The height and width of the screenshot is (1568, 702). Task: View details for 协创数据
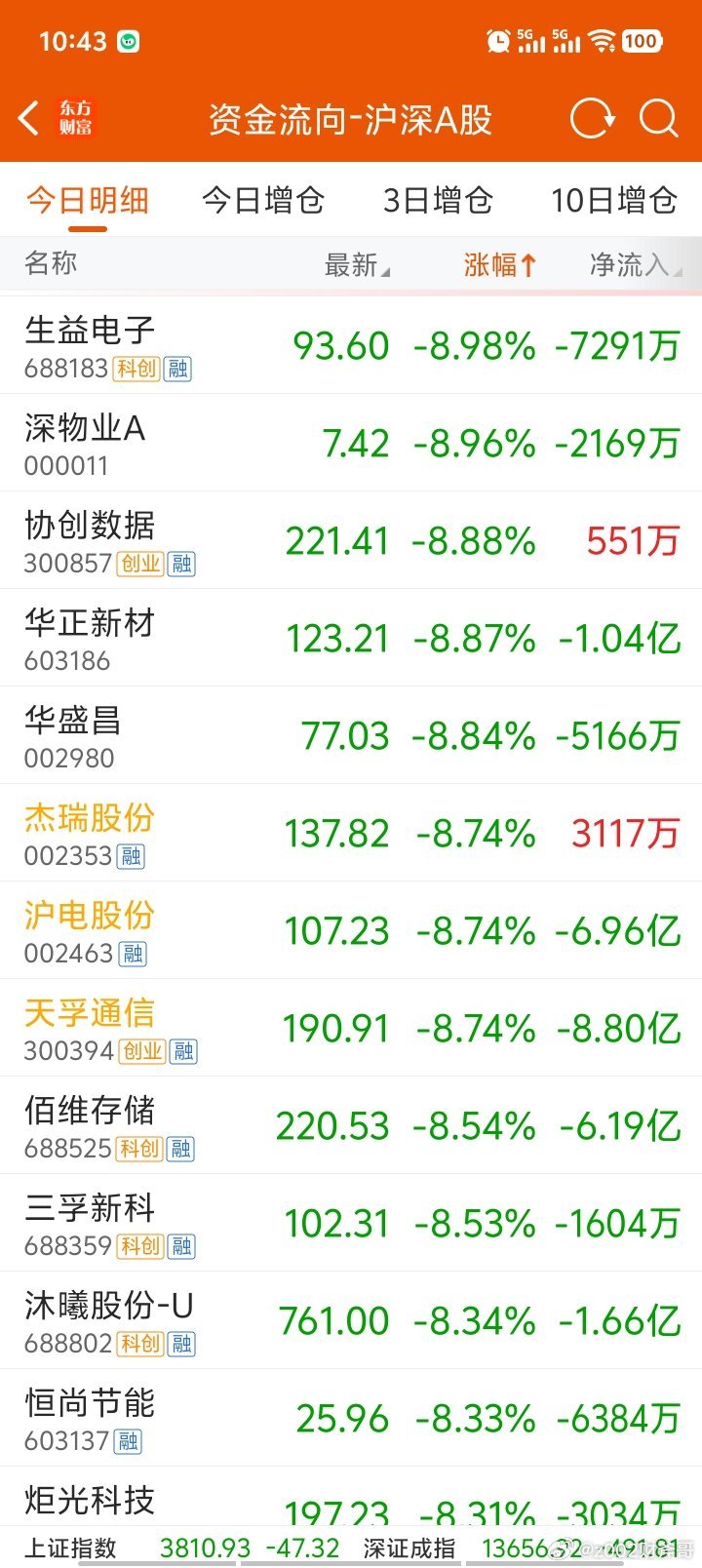[351, 540]
